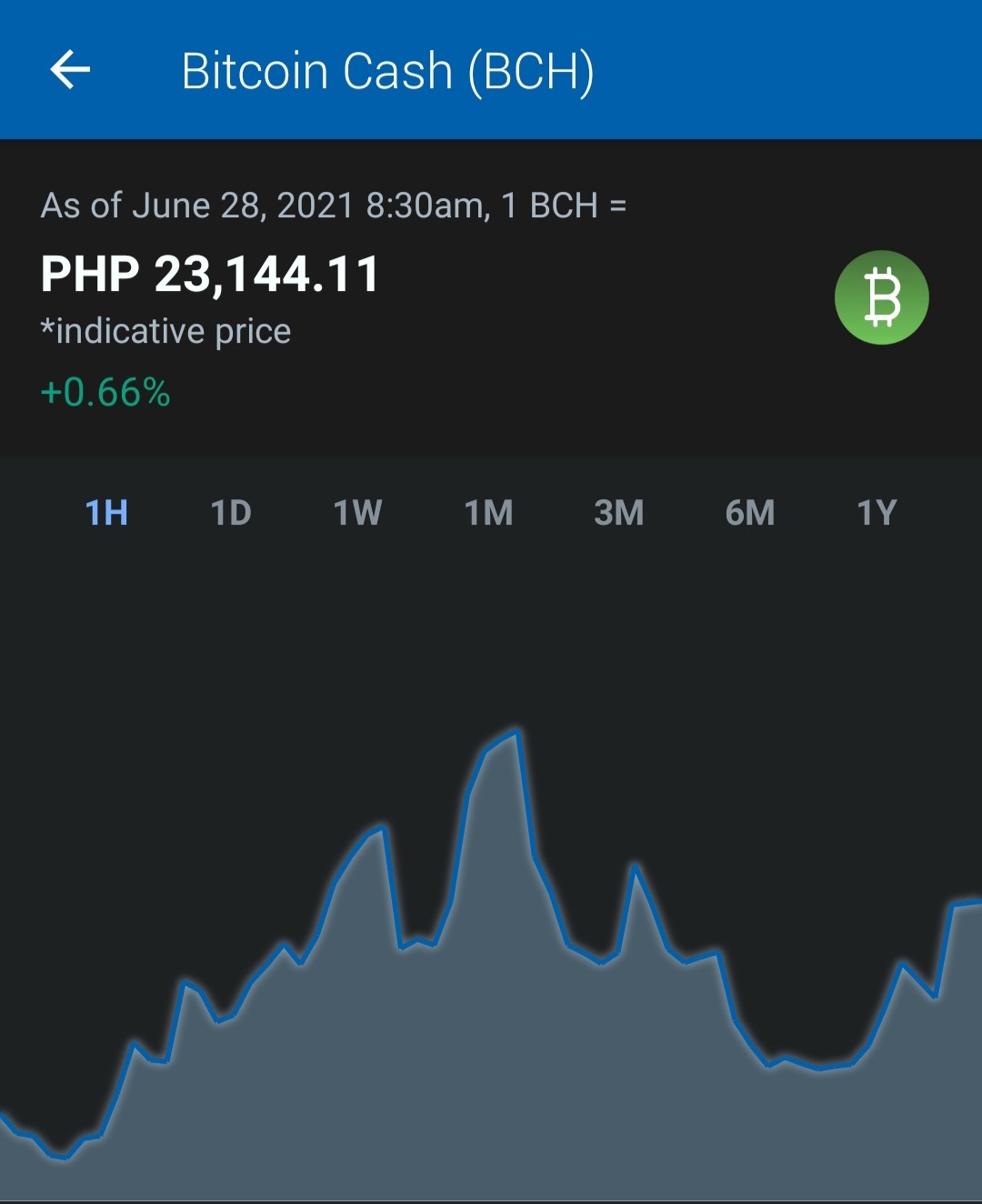The height and width of the screenshot is (1204, 982).
Task: Show the 1W price chart
Action: pyautogui.click(x=357, y=513)
